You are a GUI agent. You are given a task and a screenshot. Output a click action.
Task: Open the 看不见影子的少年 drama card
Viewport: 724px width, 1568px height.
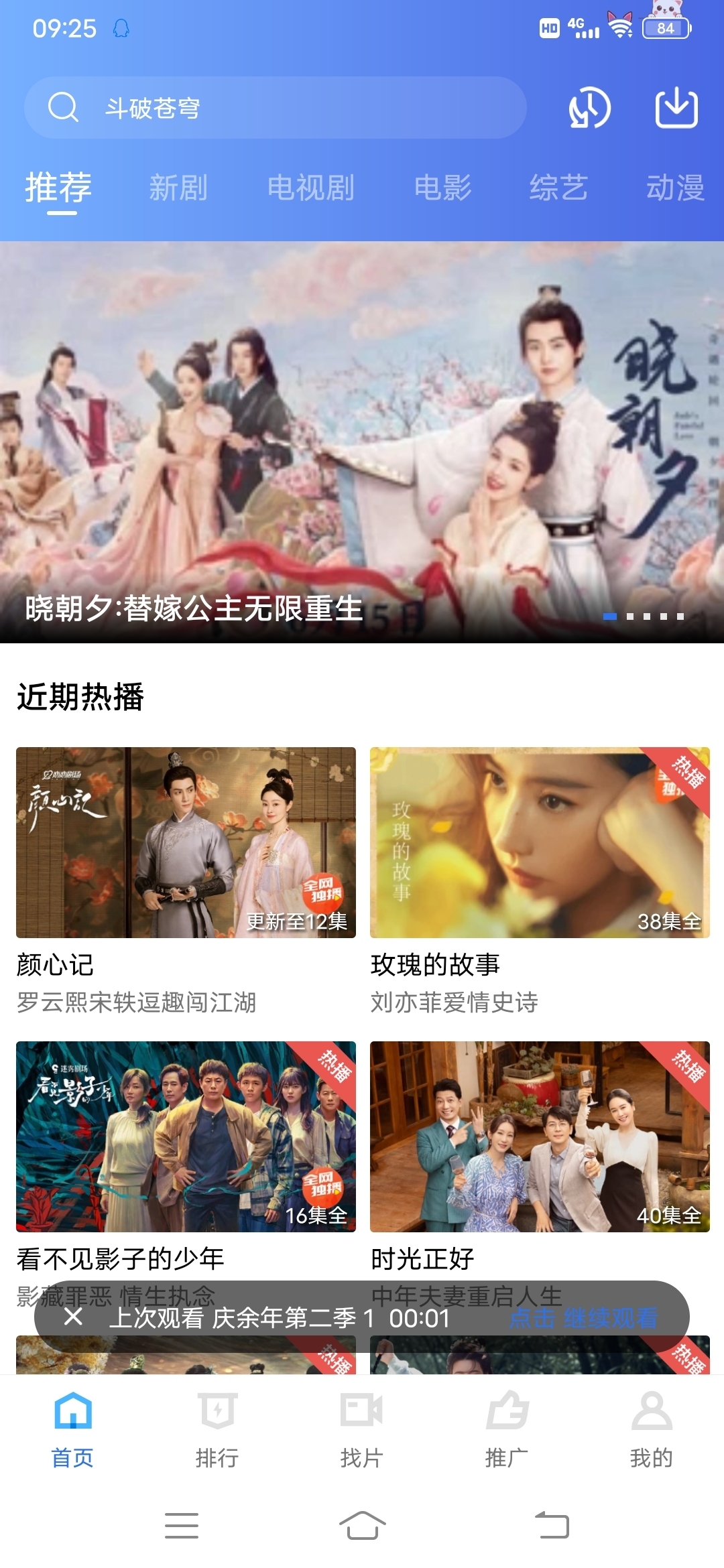click(x=186, y=1136)
